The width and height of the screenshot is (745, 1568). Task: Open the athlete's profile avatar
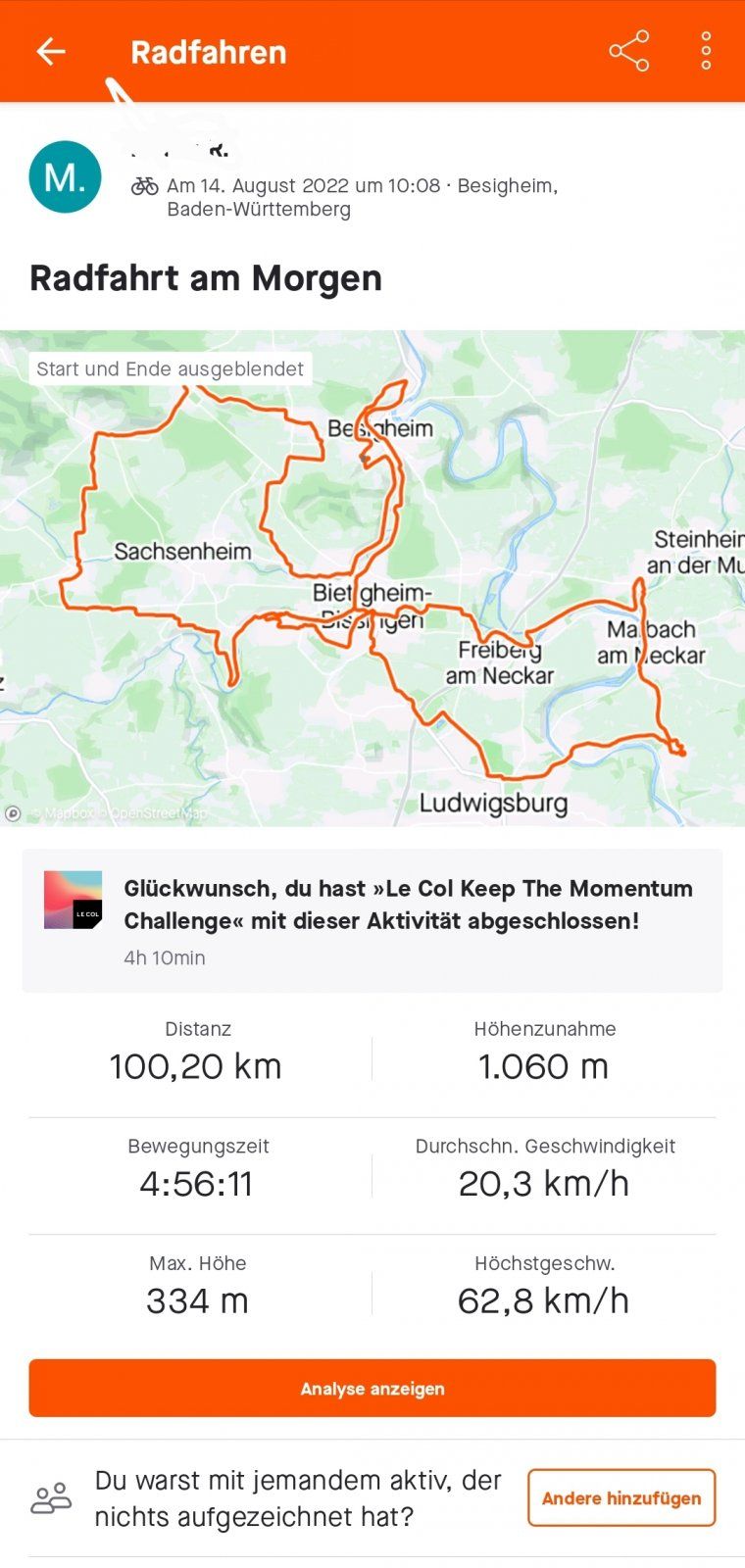[x=65, y=177]
